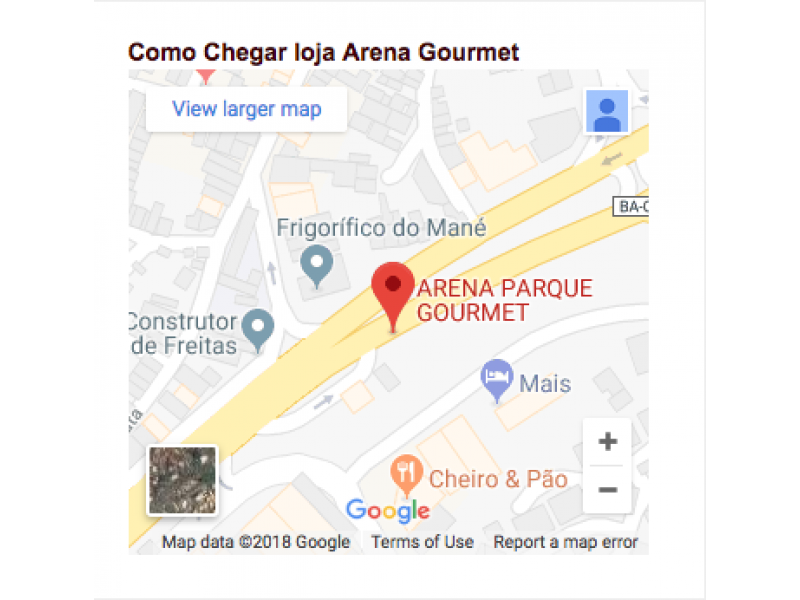Select the Construtor de Freitas marker
Image resolution: width=800 pixels, height=600 pixels.
point(258,326)
